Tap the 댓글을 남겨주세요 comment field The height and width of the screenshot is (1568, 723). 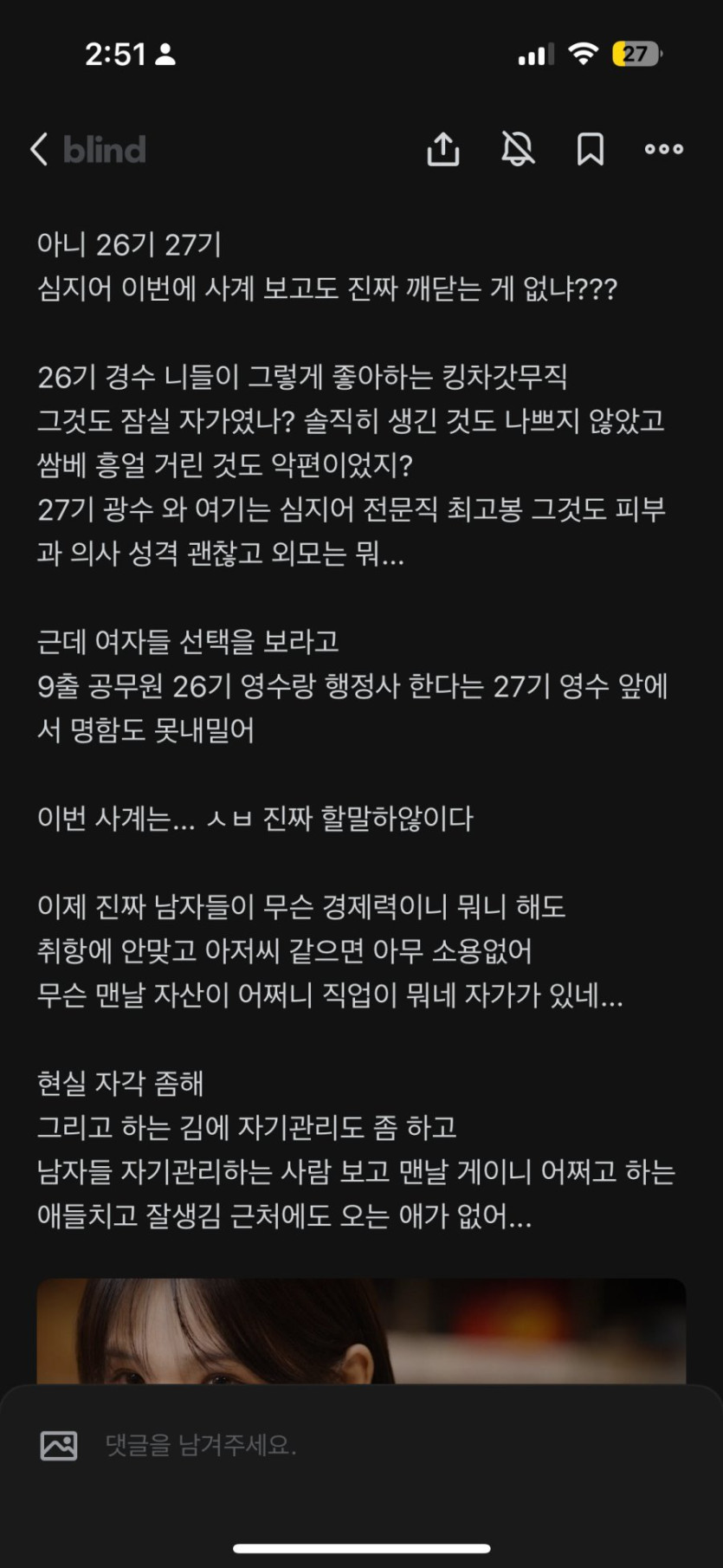click(x=346, y=1445)
